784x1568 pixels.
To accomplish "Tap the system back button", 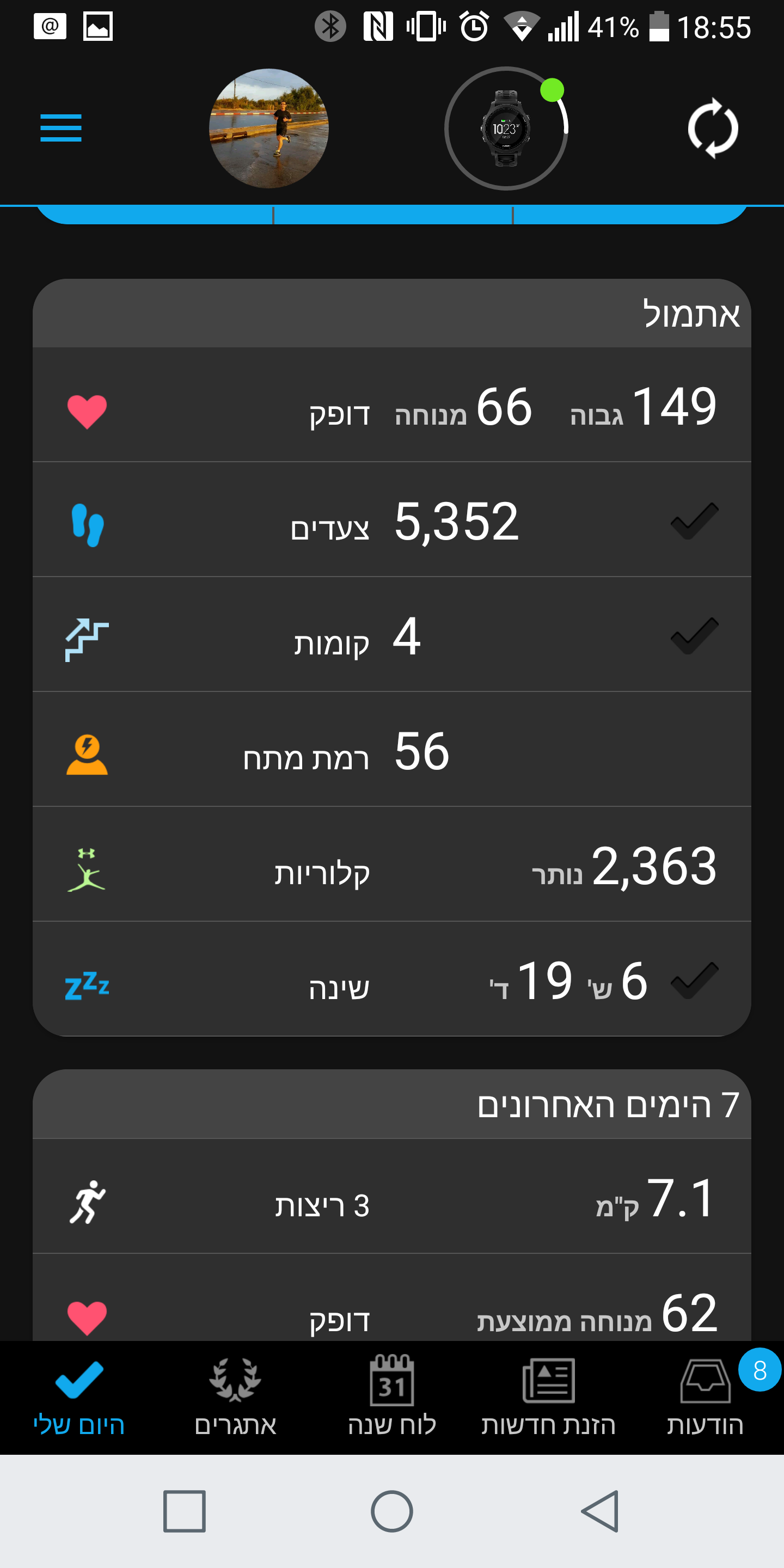I will (x=599, y=1511).
